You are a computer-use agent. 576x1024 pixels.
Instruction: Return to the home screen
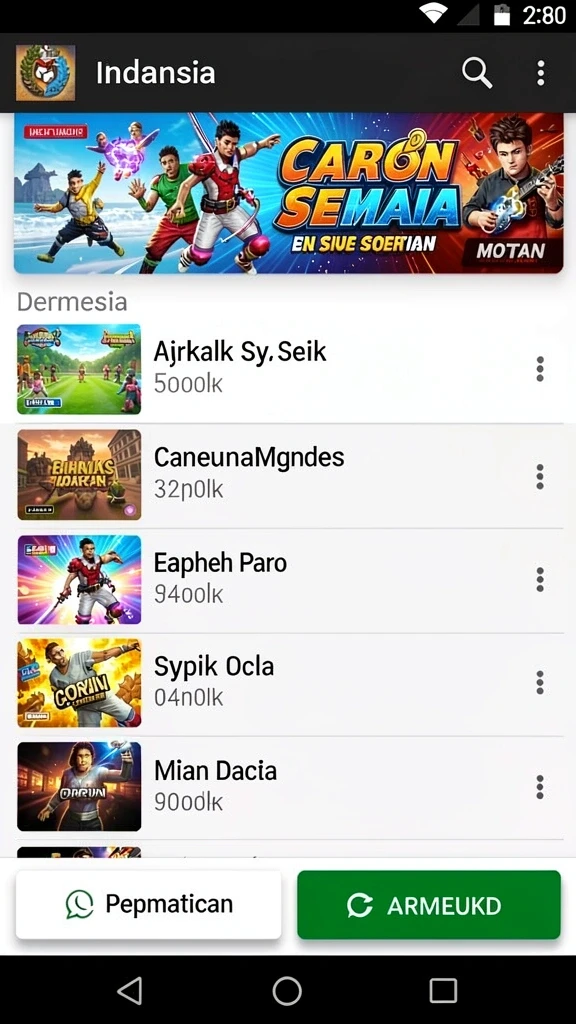pyautogui.click(x=287, y=991)
